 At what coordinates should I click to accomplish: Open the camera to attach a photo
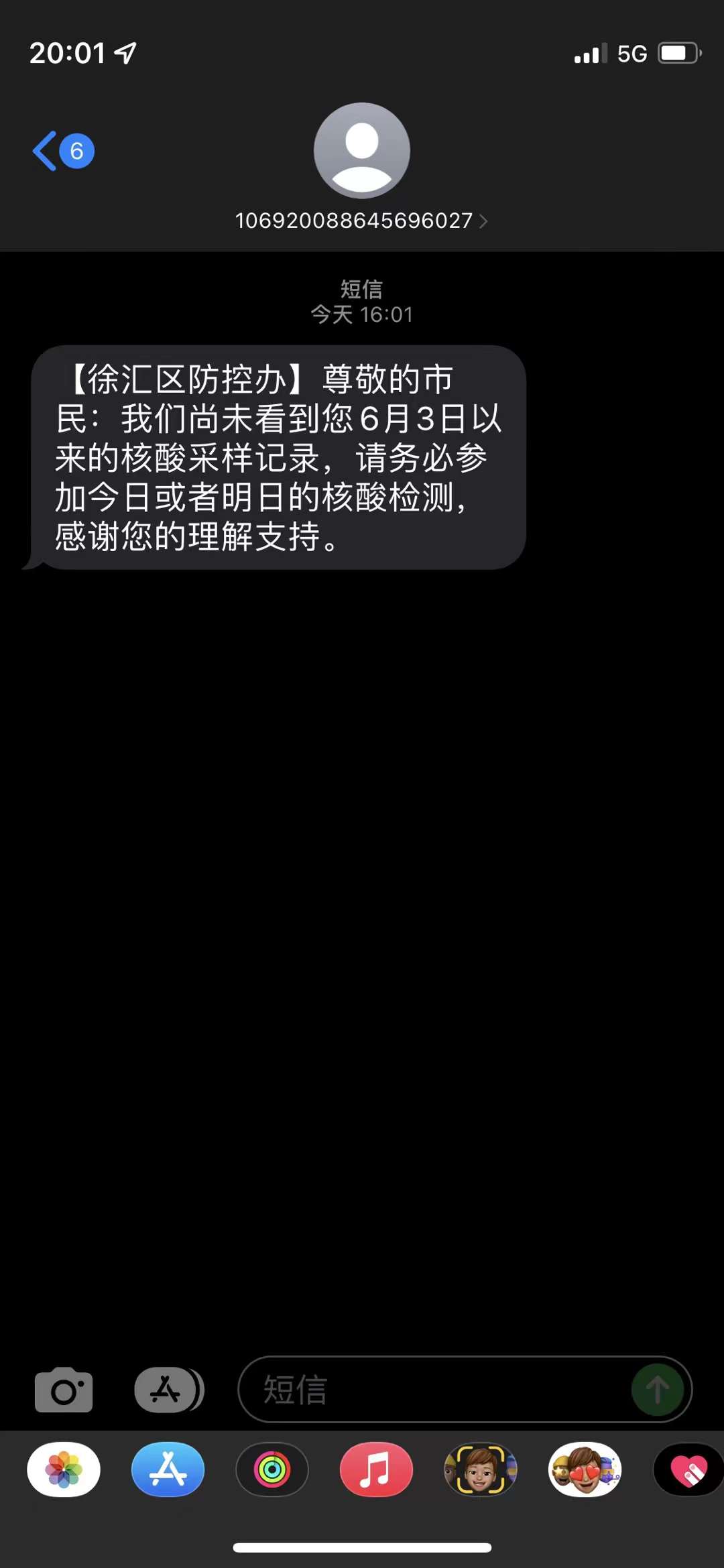64,1390
